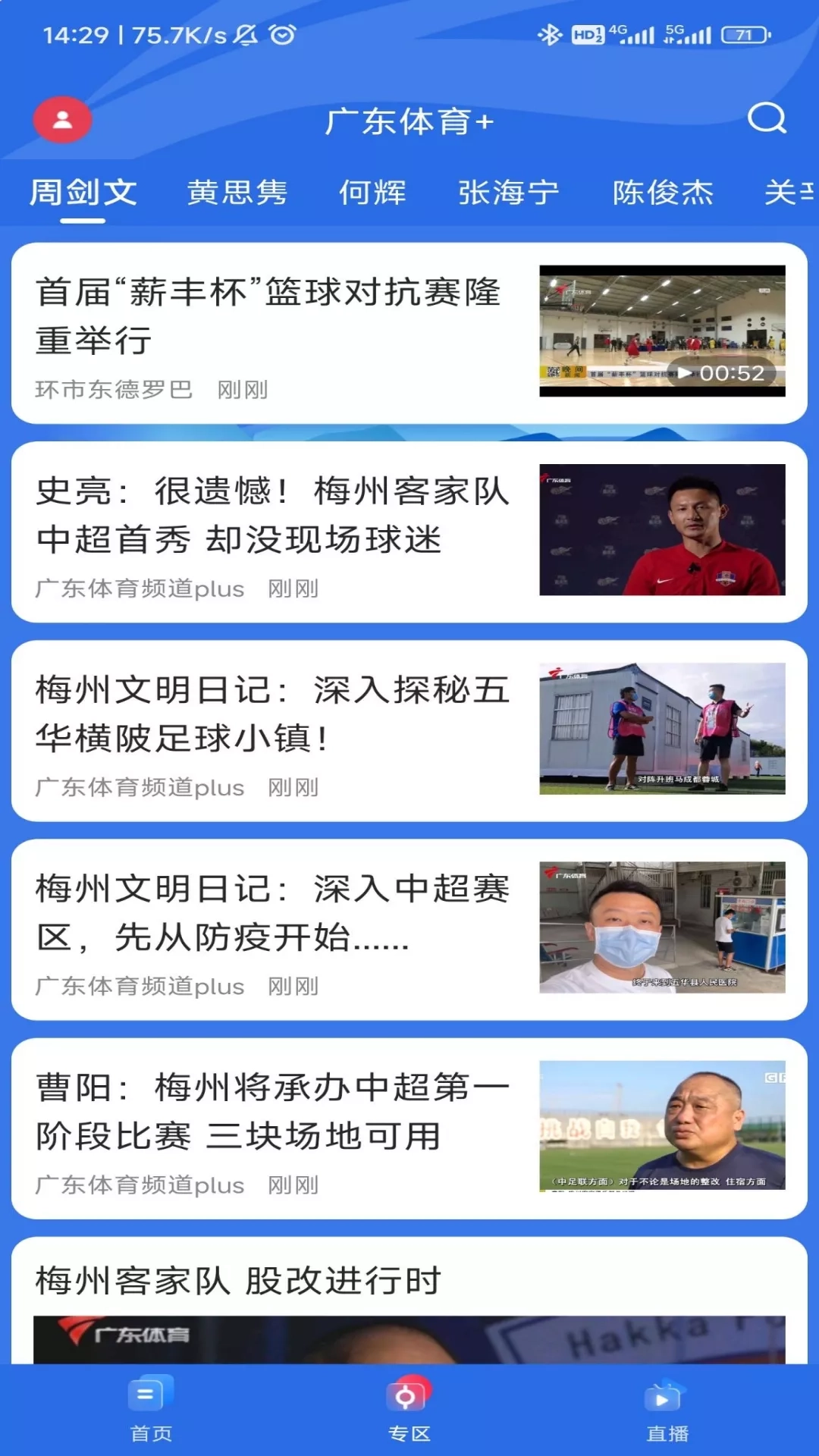819x1456 pixels.
Task: Open search with the magnifier icon
Action: (x=767, y=118)
